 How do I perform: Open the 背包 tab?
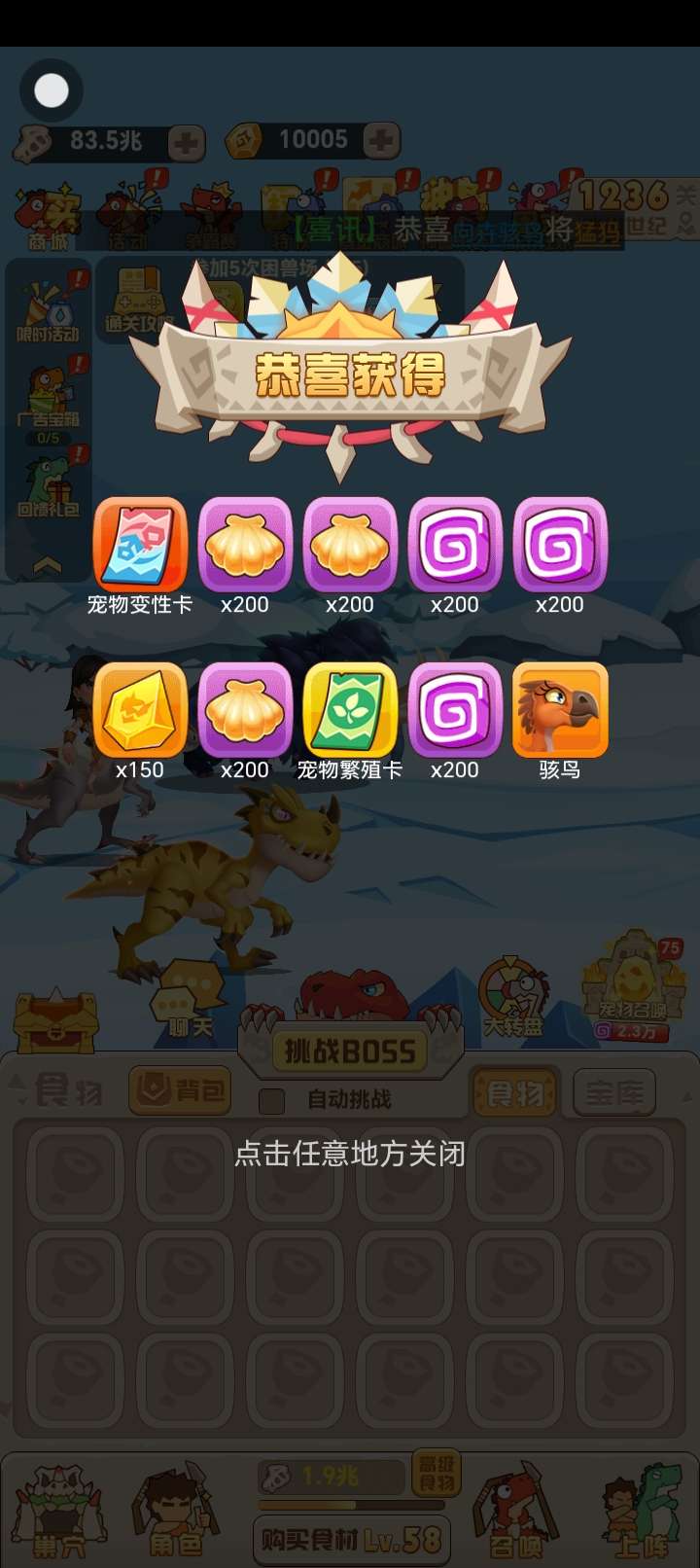(x=180, y=1091)
